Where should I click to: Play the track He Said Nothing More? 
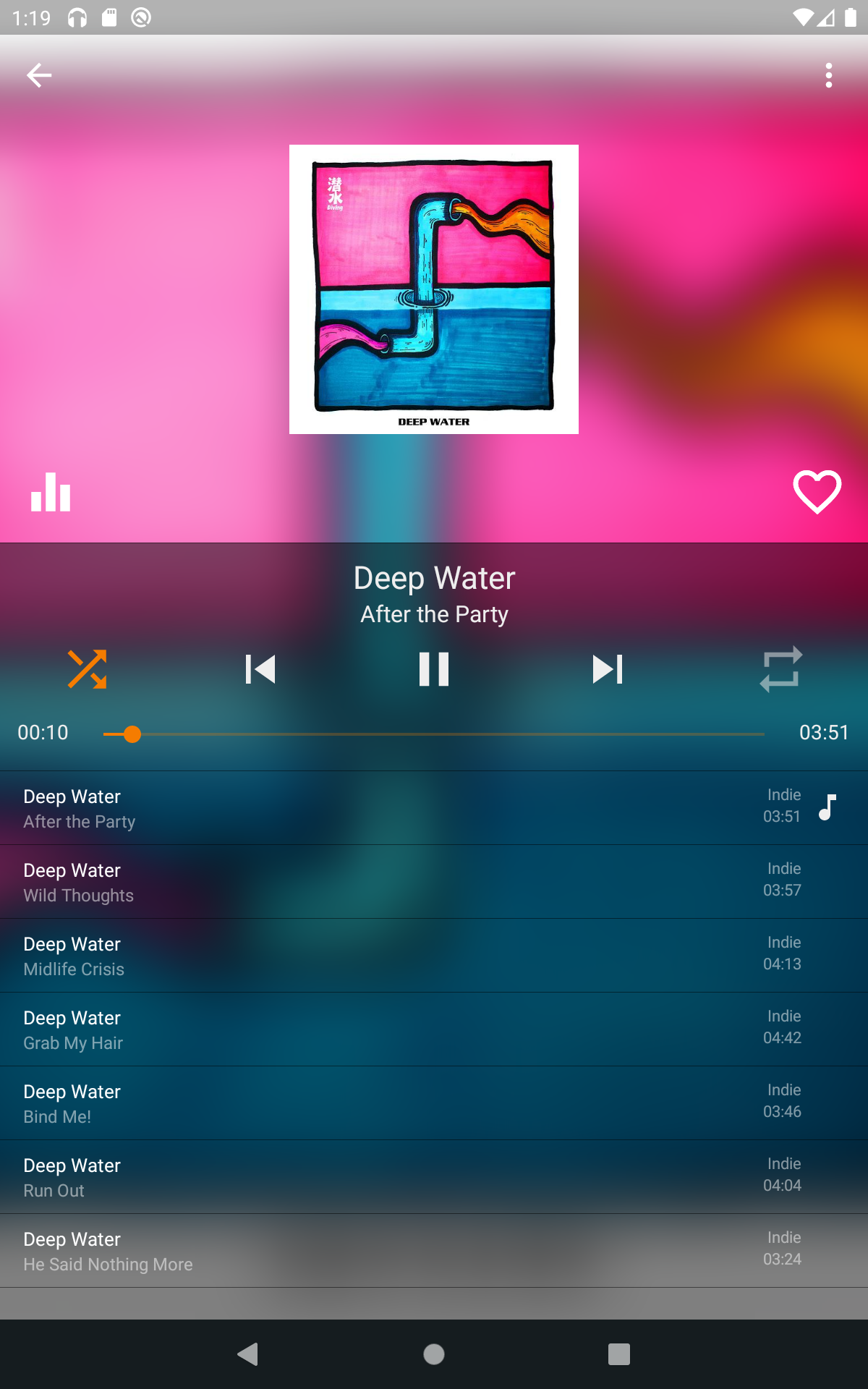point(434,1251)
